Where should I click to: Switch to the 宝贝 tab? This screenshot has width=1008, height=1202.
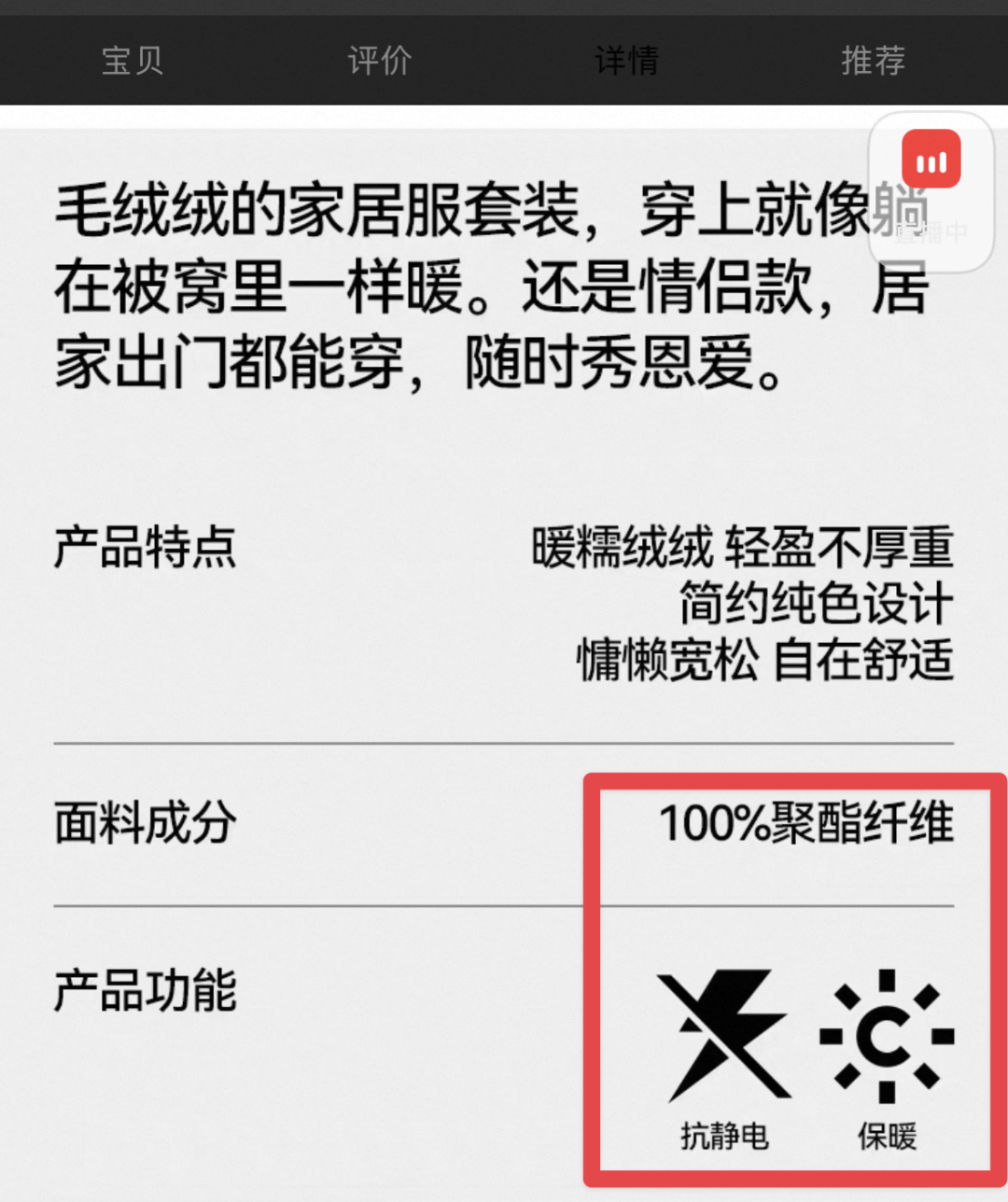[x=131, y=61]
